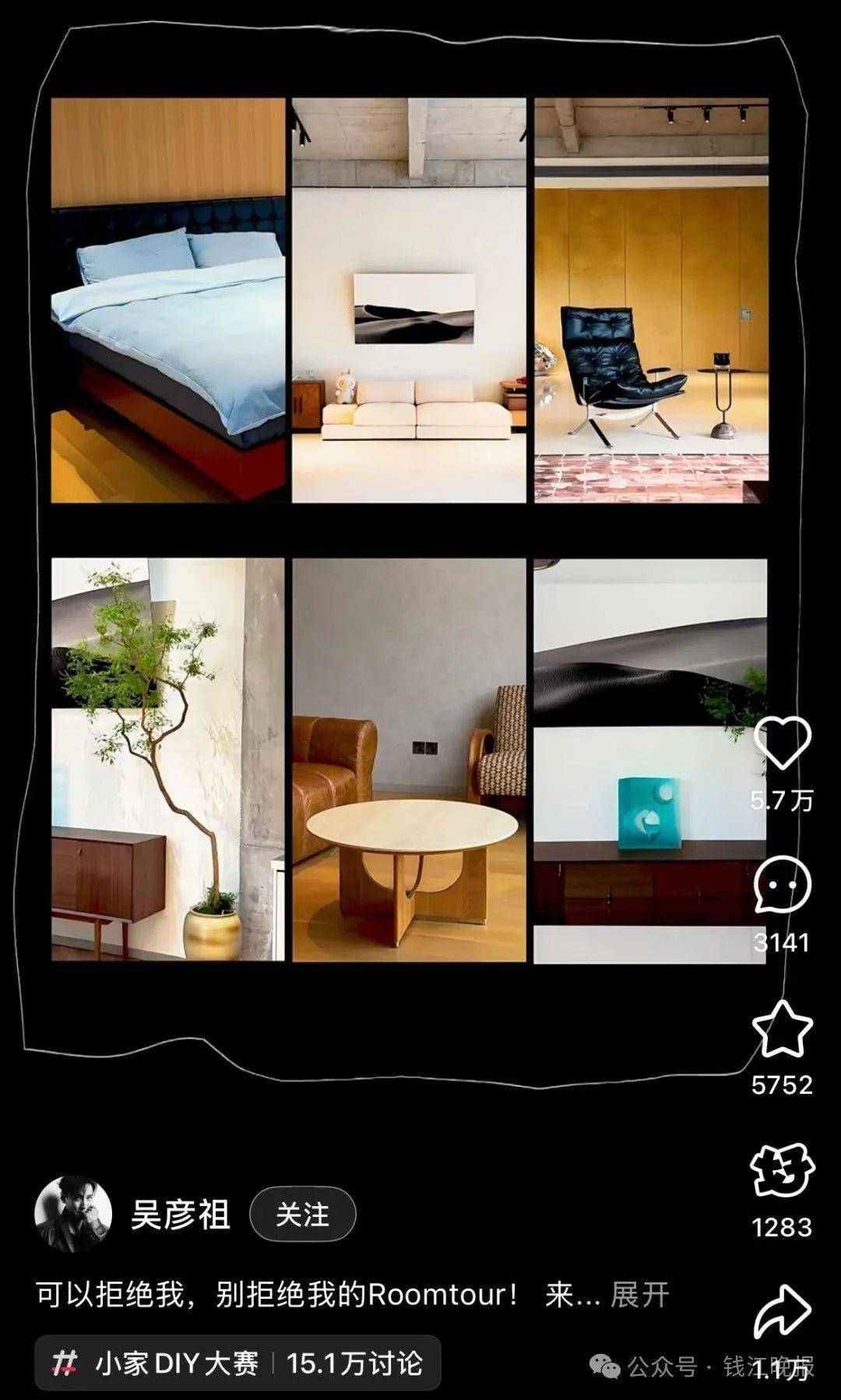Add the video to favorites with star
841x1400 pixels.
[782, 1029]
